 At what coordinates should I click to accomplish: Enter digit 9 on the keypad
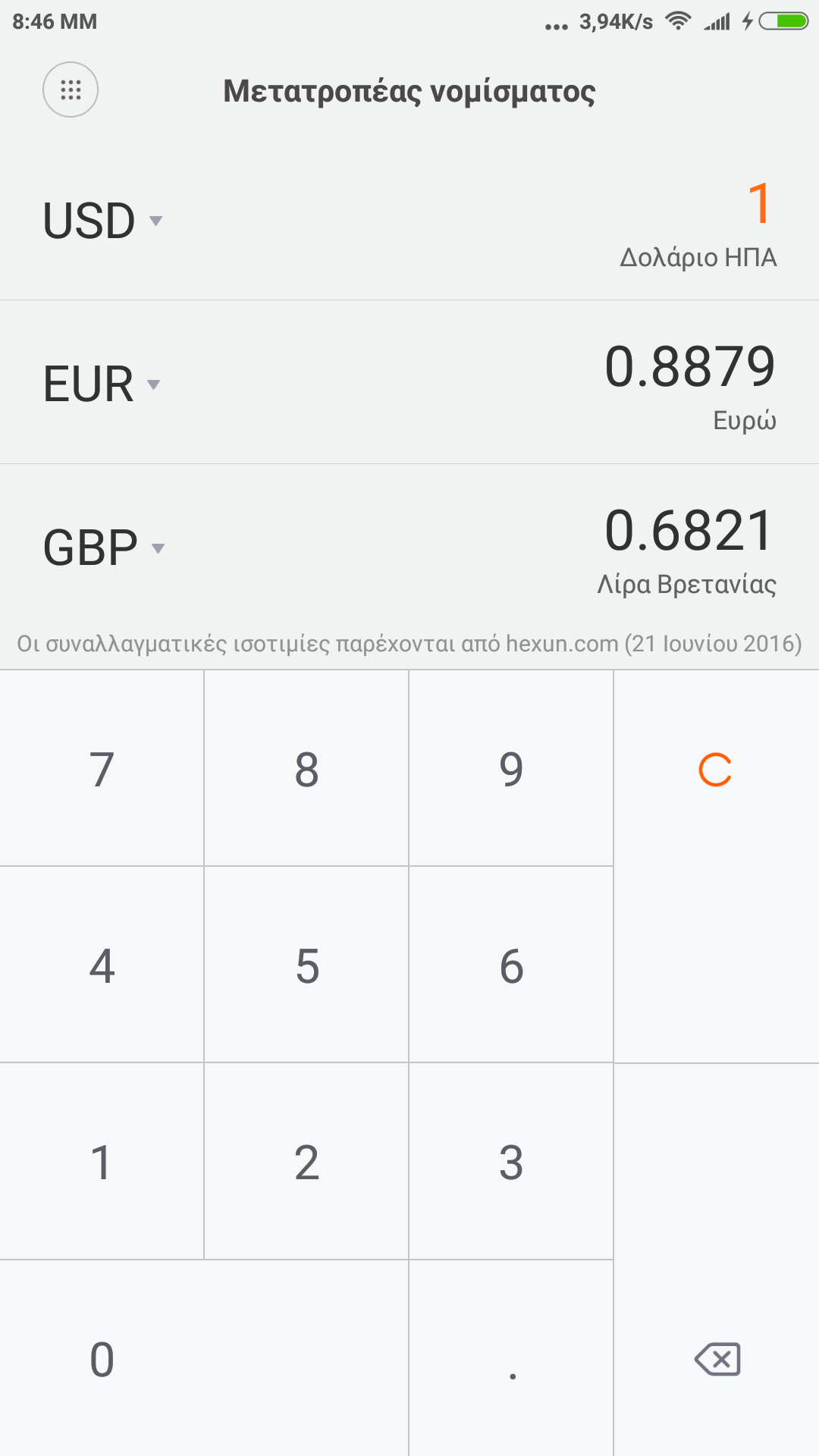pyautogui.click(x=511, y=770)
